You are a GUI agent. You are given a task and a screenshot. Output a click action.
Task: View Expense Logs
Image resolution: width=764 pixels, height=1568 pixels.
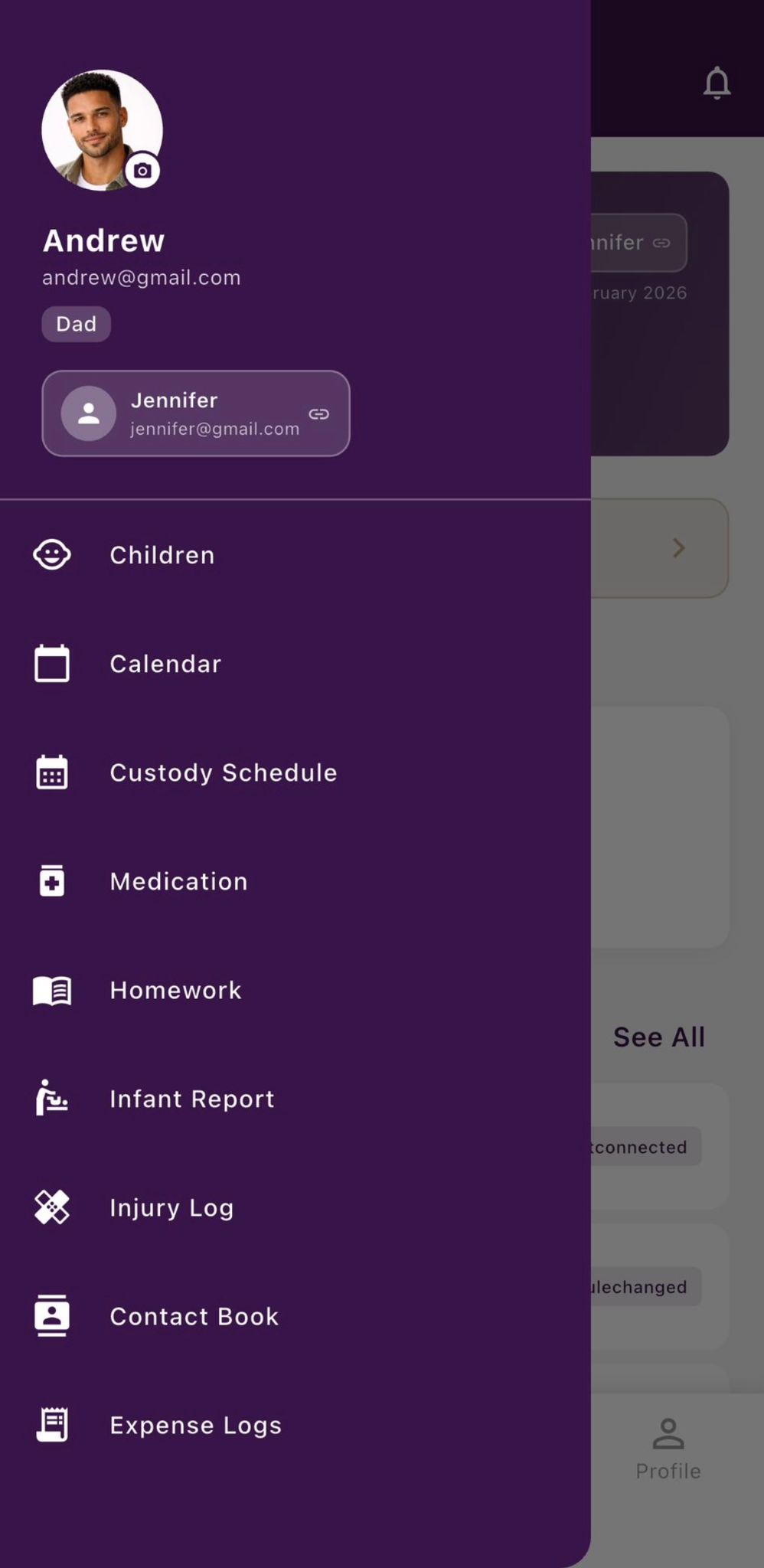pyautogui.click(x=195, y=1425)
